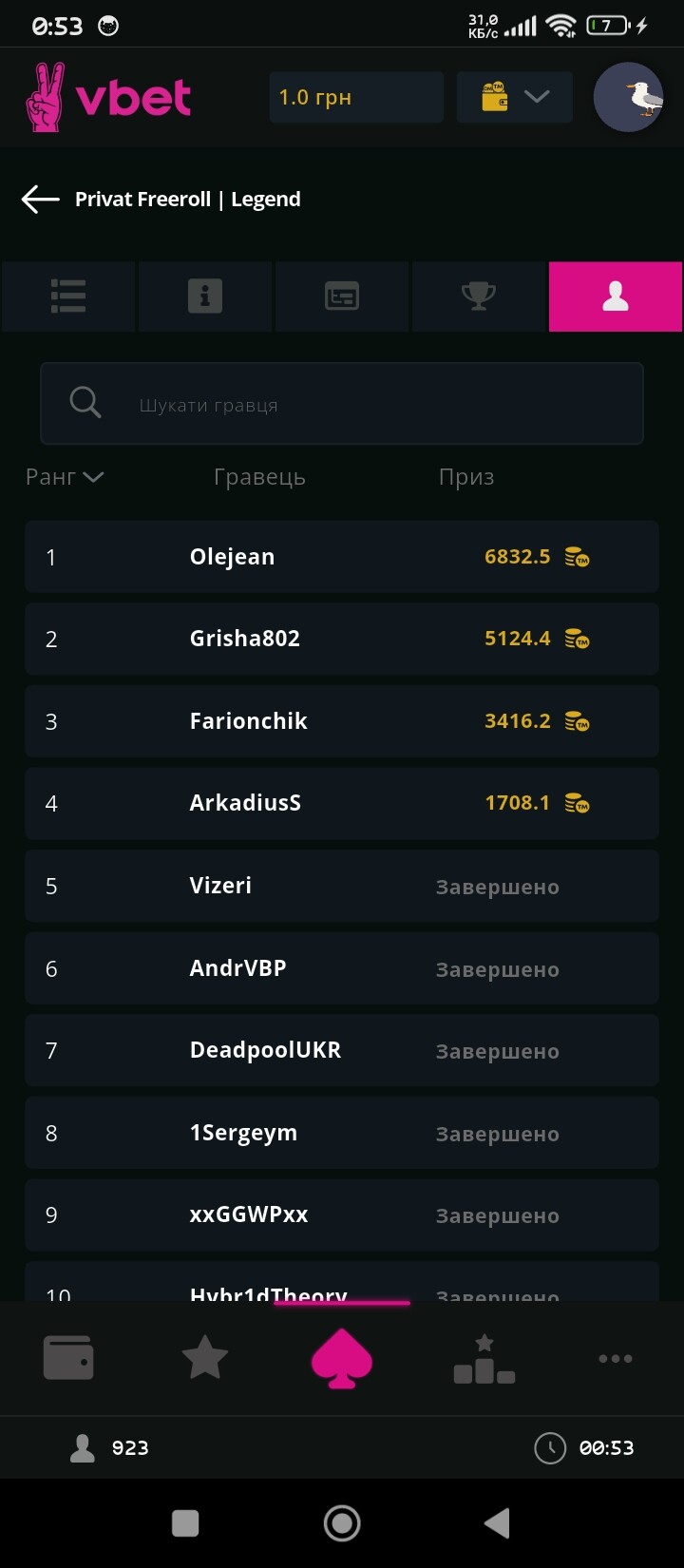Screen dimensions: 684x1568
Task: Go back from Privat Freeroll | Legend
Action: tap(41, 199)
